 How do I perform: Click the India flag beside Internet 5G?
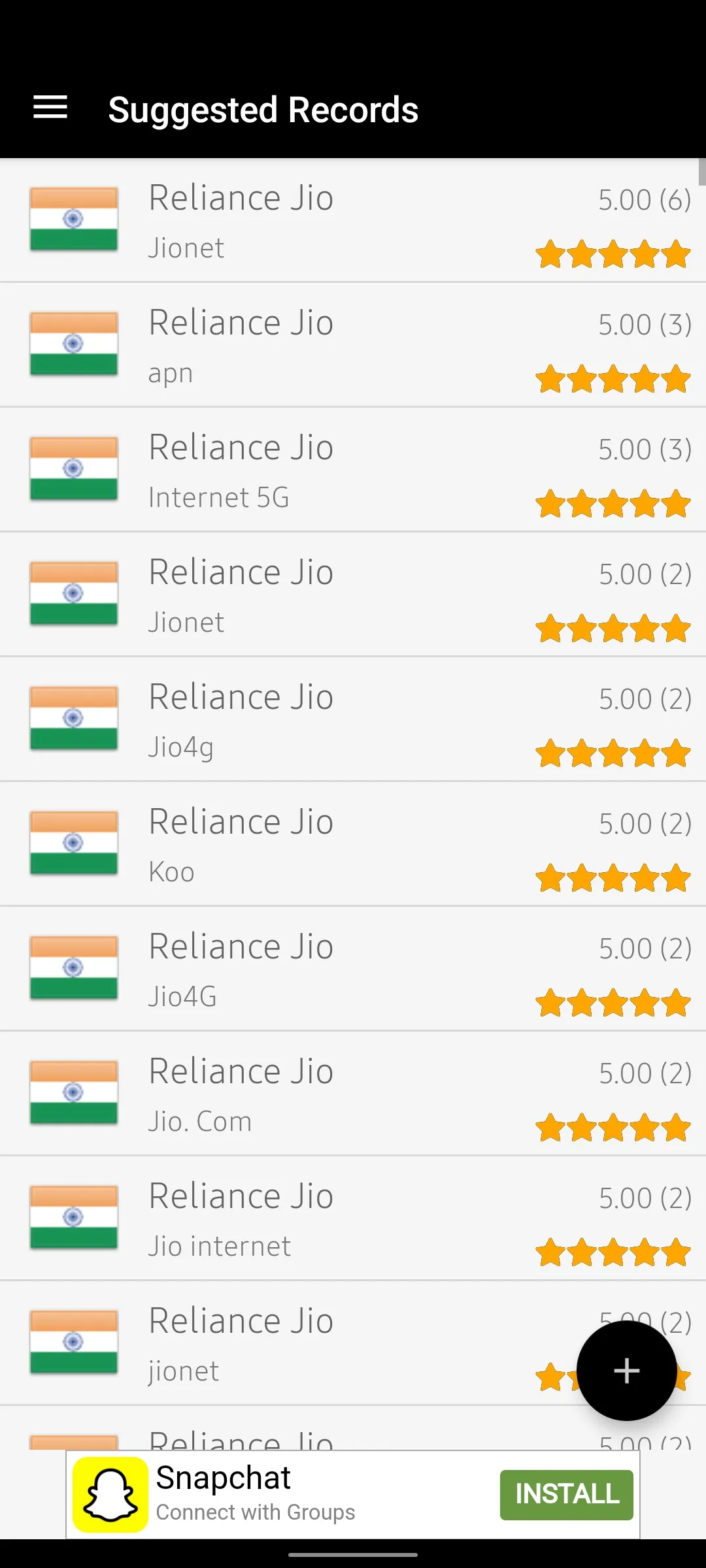[x=73, y=469]
